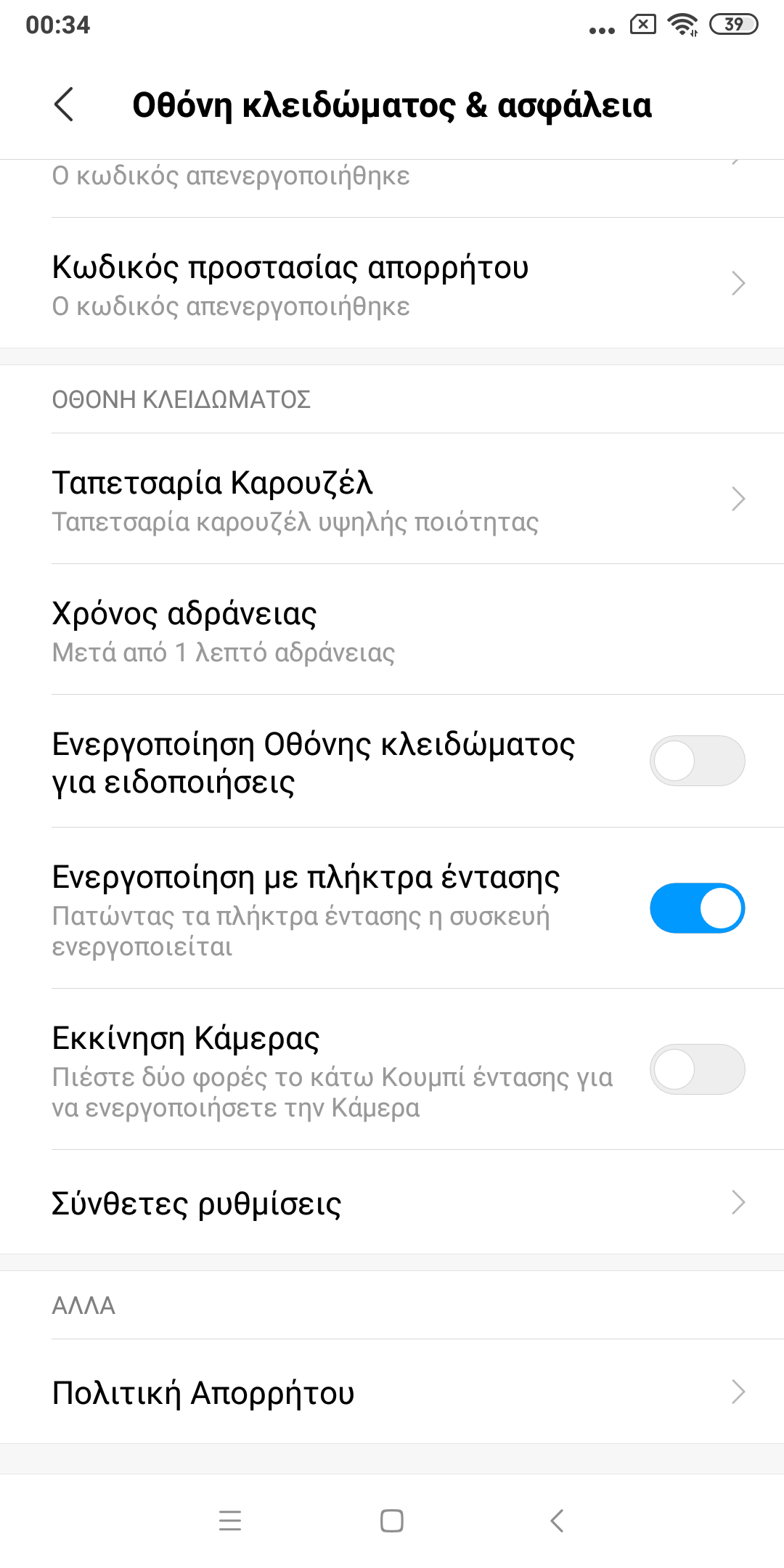
Task: Go back from Οθόνη κλειδώματος & ασφάλεια
Action: tap(64, 105)
